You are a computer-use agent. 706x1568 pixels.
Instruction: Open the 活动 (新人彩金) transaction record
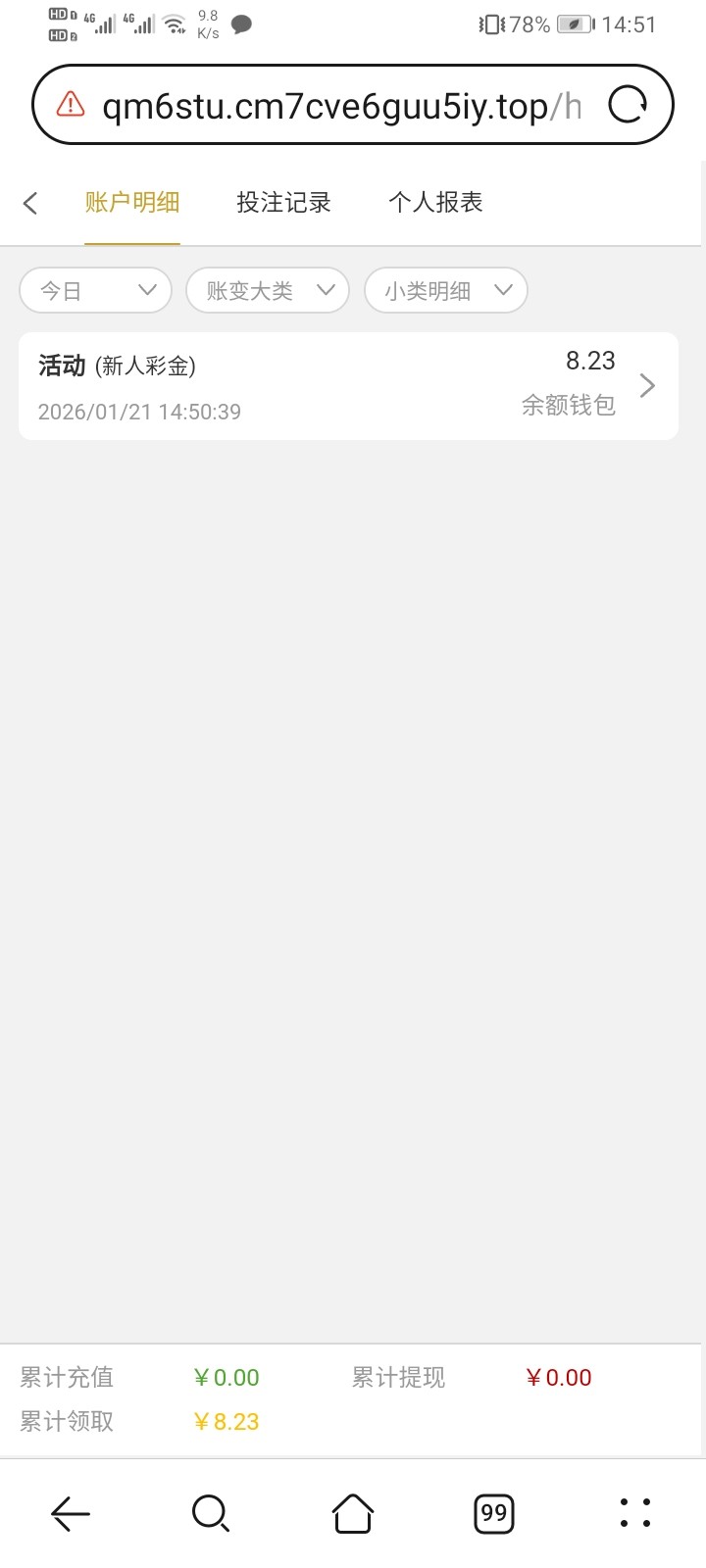[x=348, y=386]
